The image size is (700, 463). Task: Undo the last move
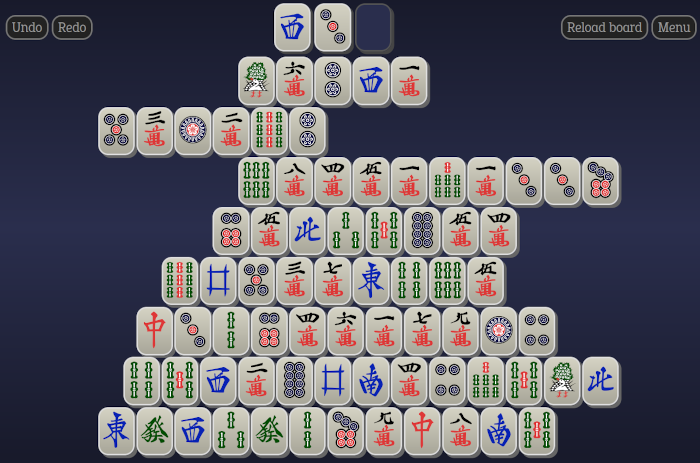tap(27, 27)
